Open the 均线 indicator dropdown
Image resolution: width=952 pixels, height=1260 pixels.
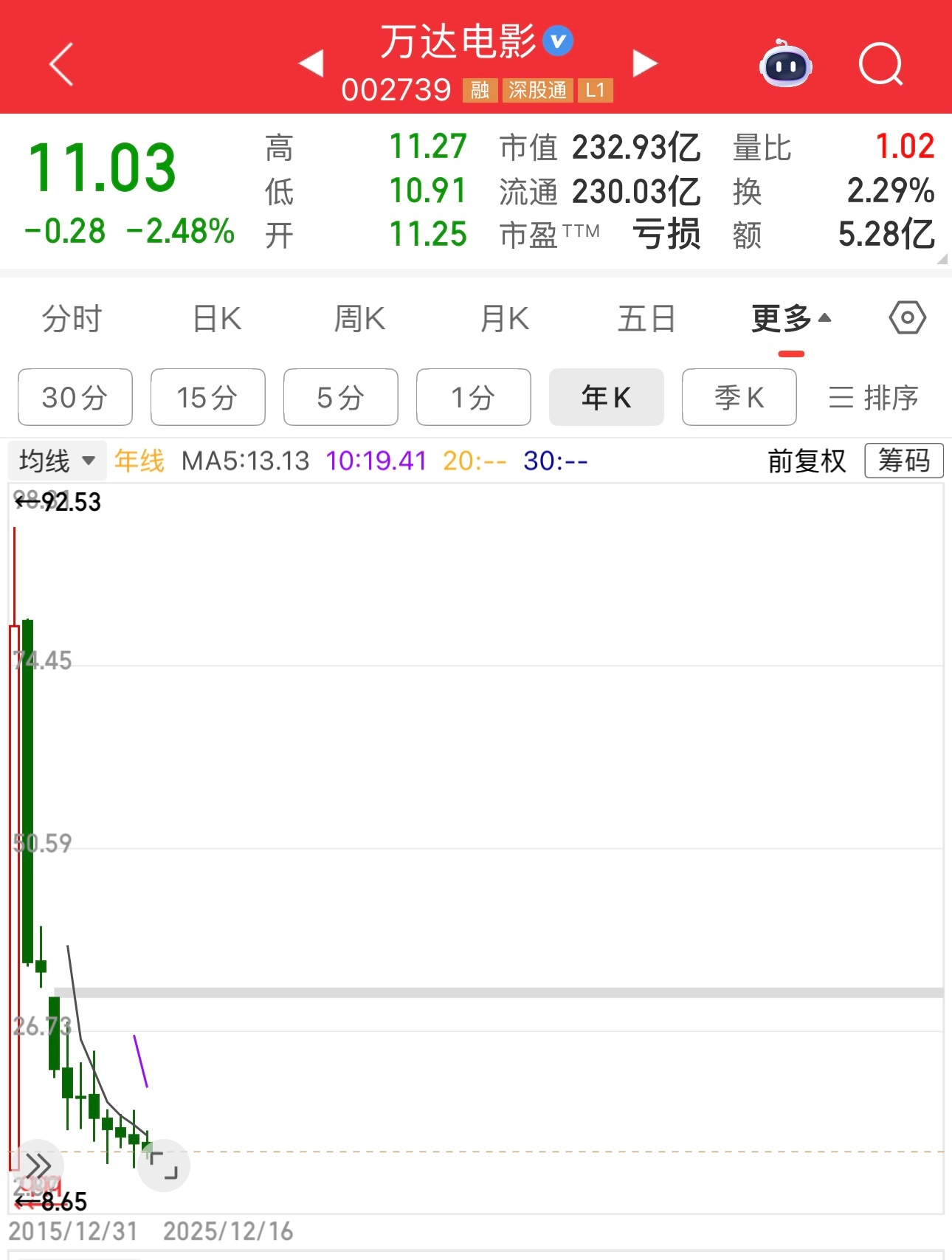pos(57,460)
